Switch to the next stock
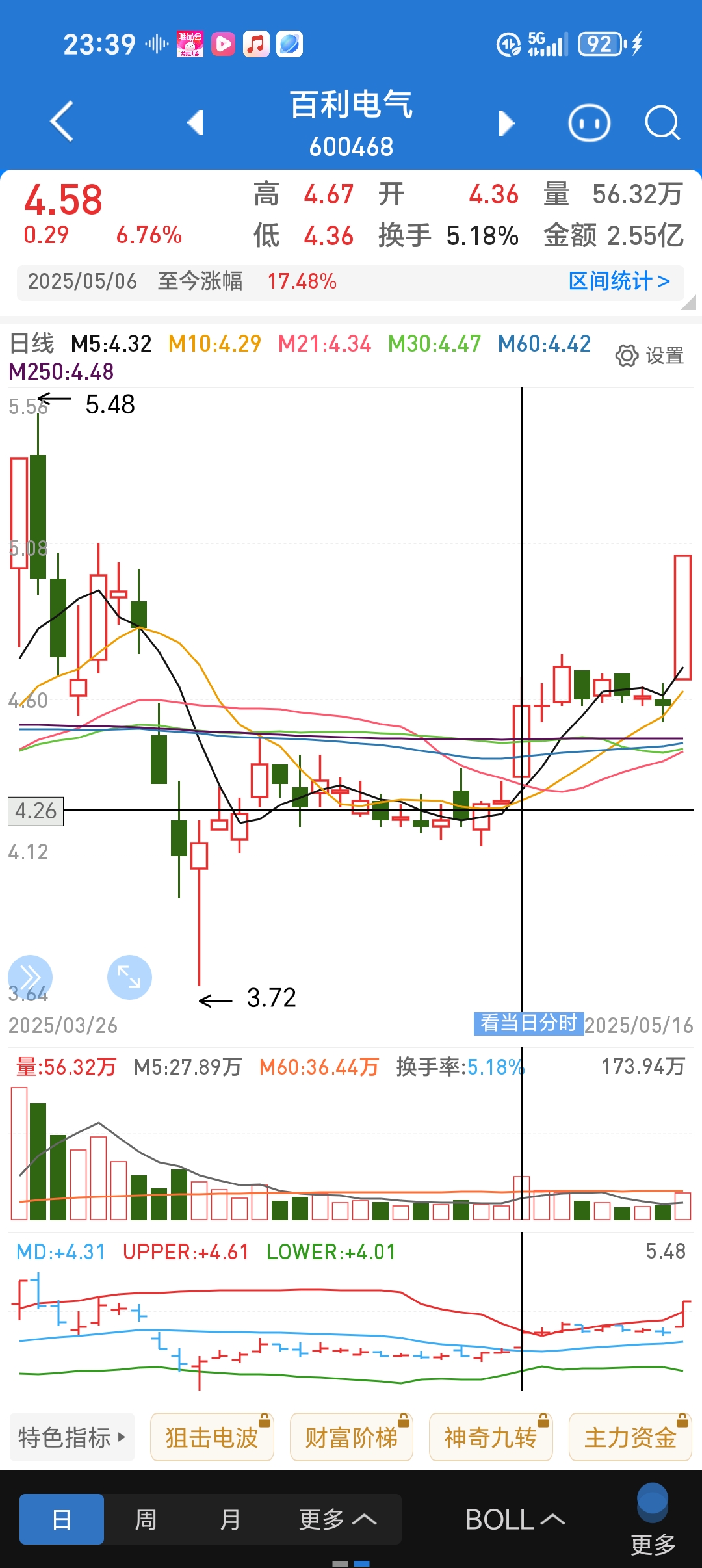 point(506,123)
